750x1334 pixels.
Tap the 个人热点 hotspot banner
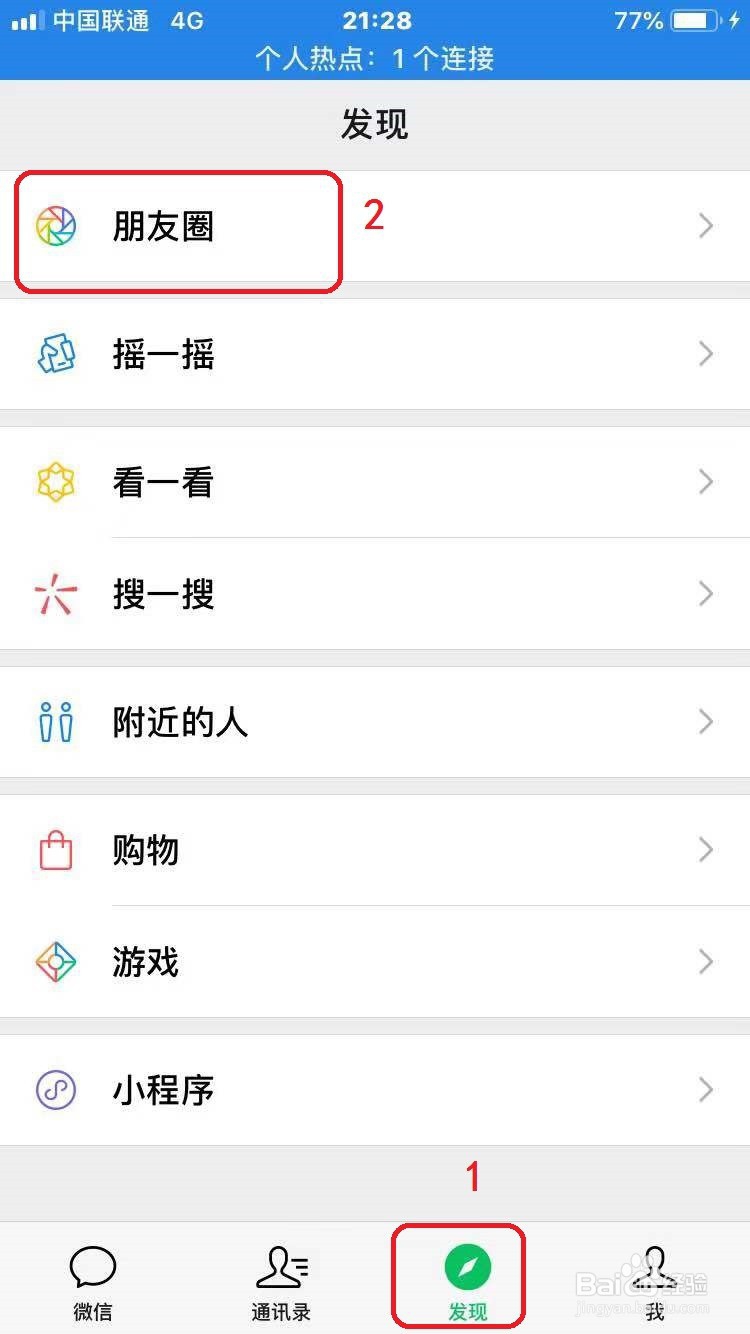point(375,59)
